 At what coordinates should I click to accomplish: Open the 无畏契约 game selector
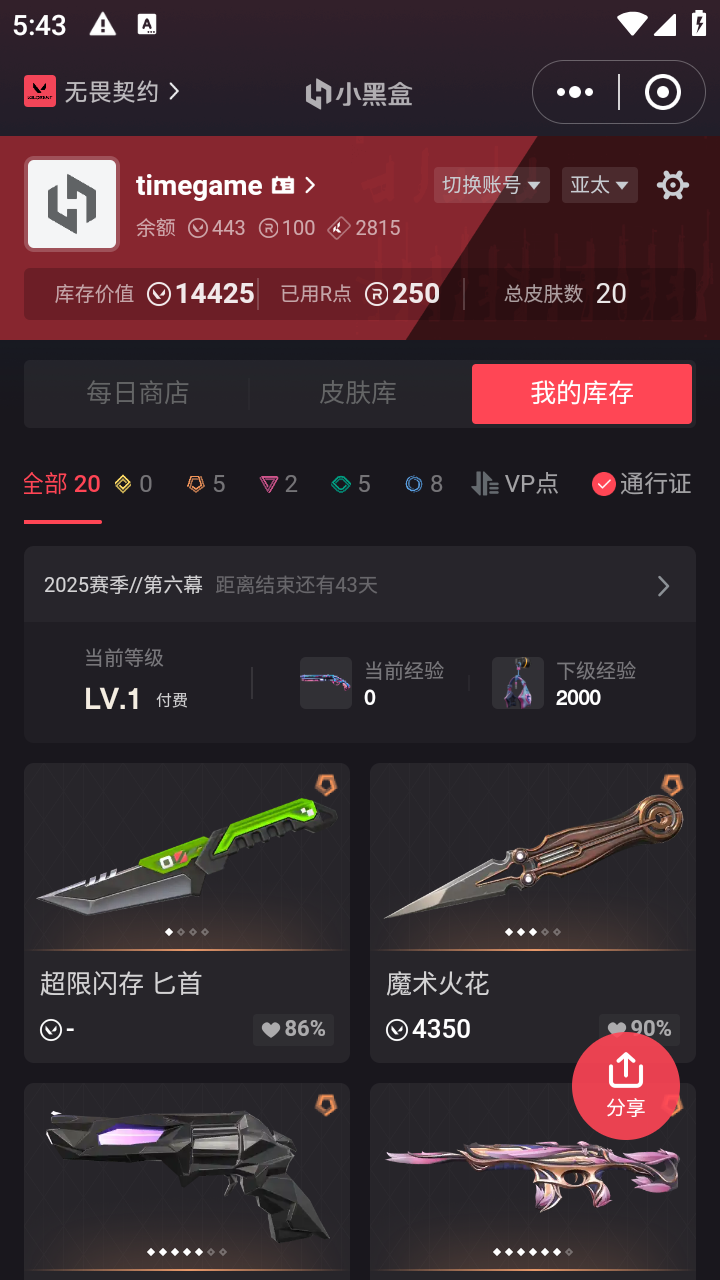[x=103, y=92]
